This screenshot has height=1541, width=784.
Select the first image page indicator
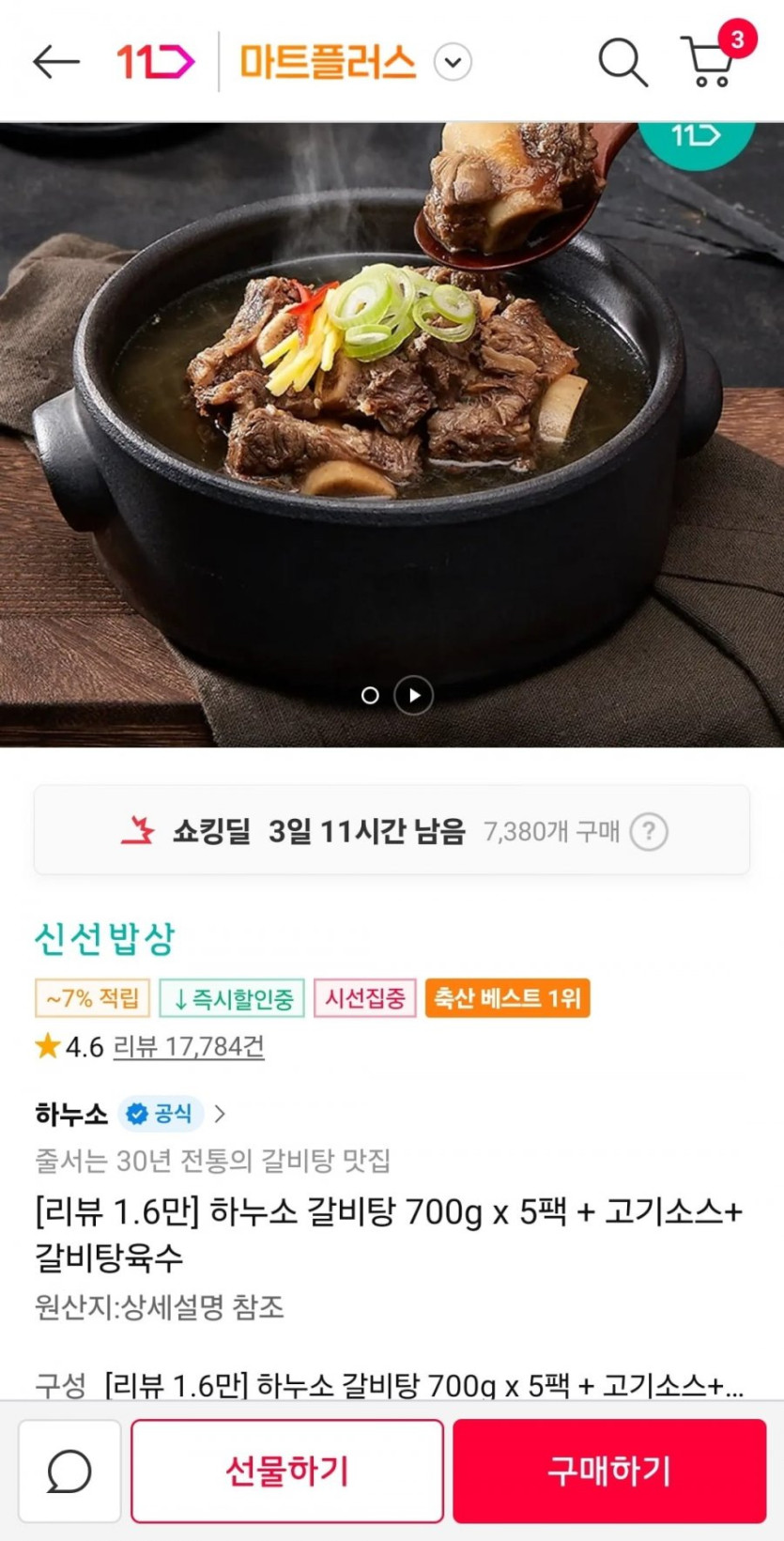click(x=370, y=696)
